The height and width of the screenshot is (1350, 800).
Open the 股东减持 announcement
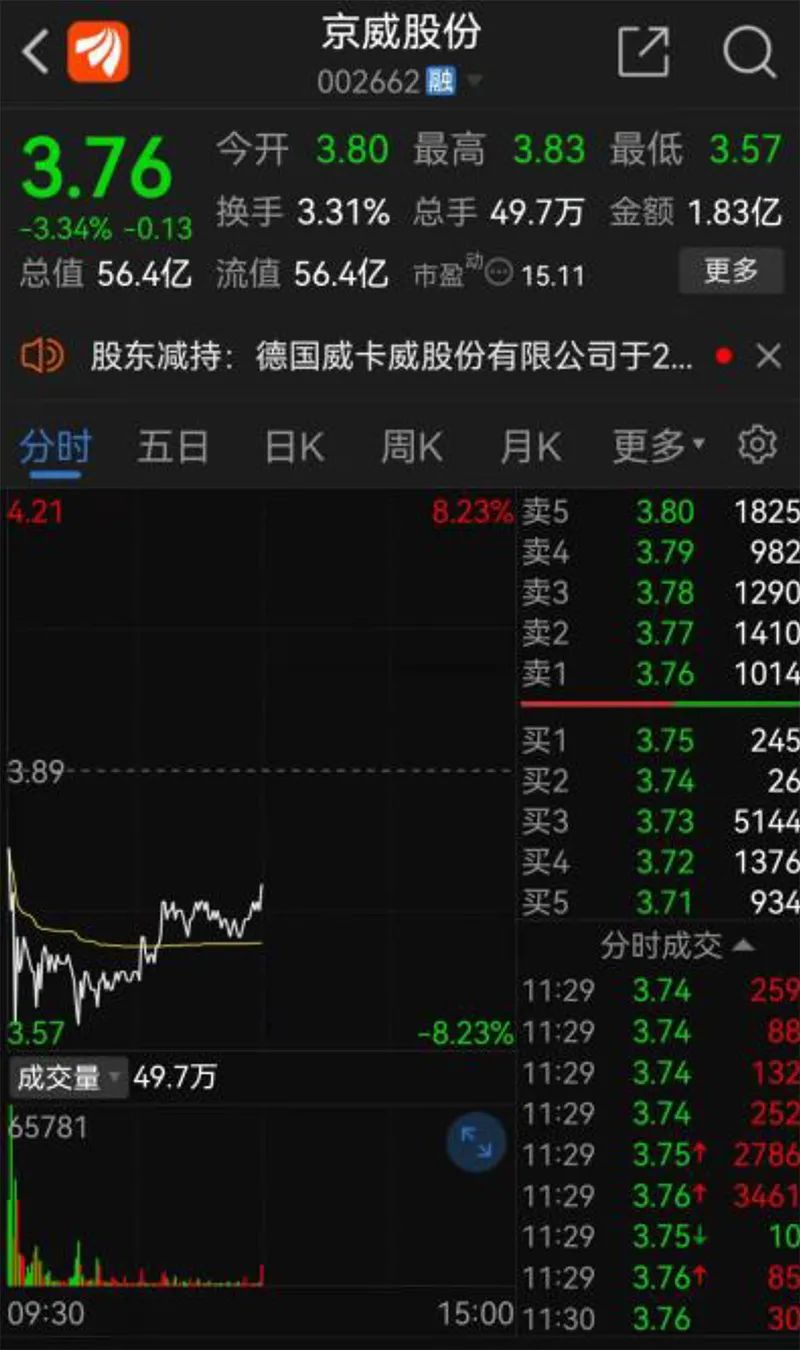point(390,356)
